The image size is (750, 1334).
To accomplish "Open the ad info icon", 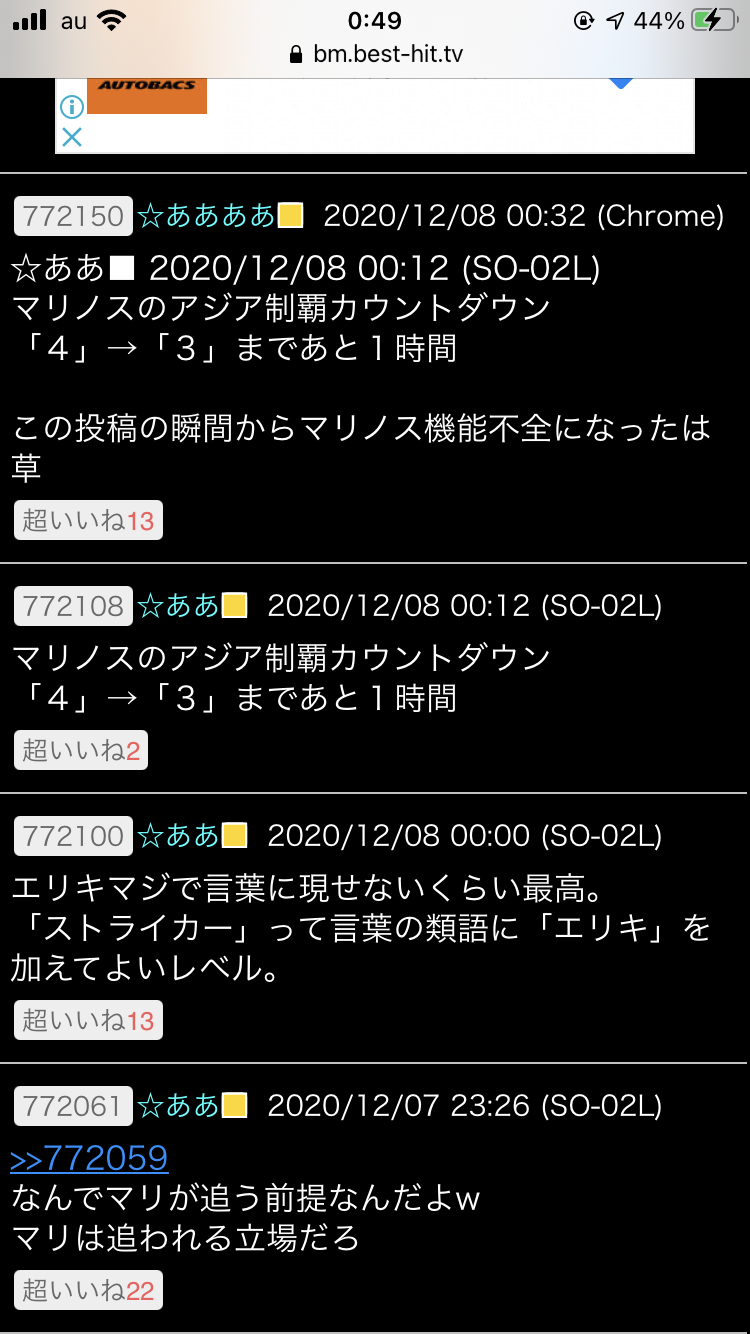I will point(71,107).
